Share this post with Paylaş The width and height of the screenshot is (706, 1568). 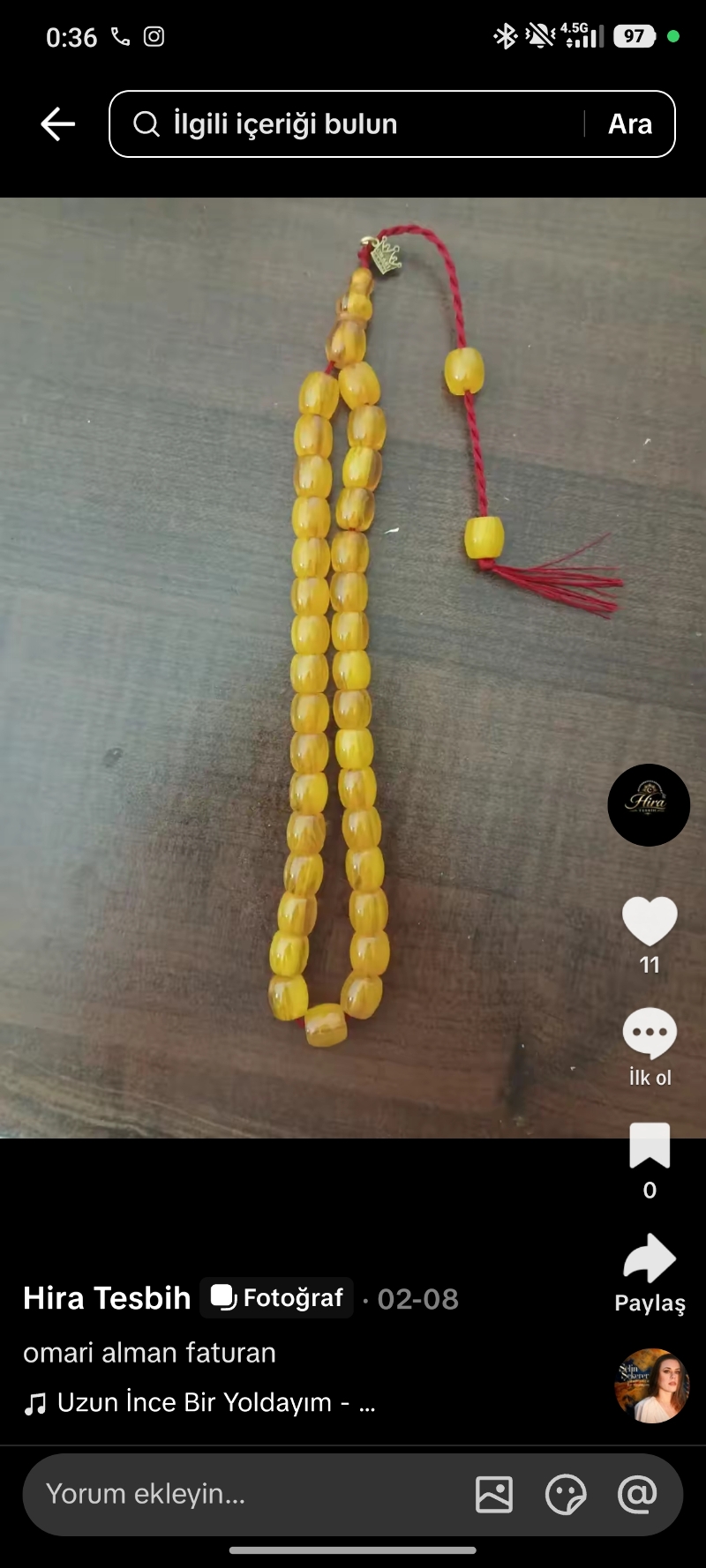pos(650,1259)
